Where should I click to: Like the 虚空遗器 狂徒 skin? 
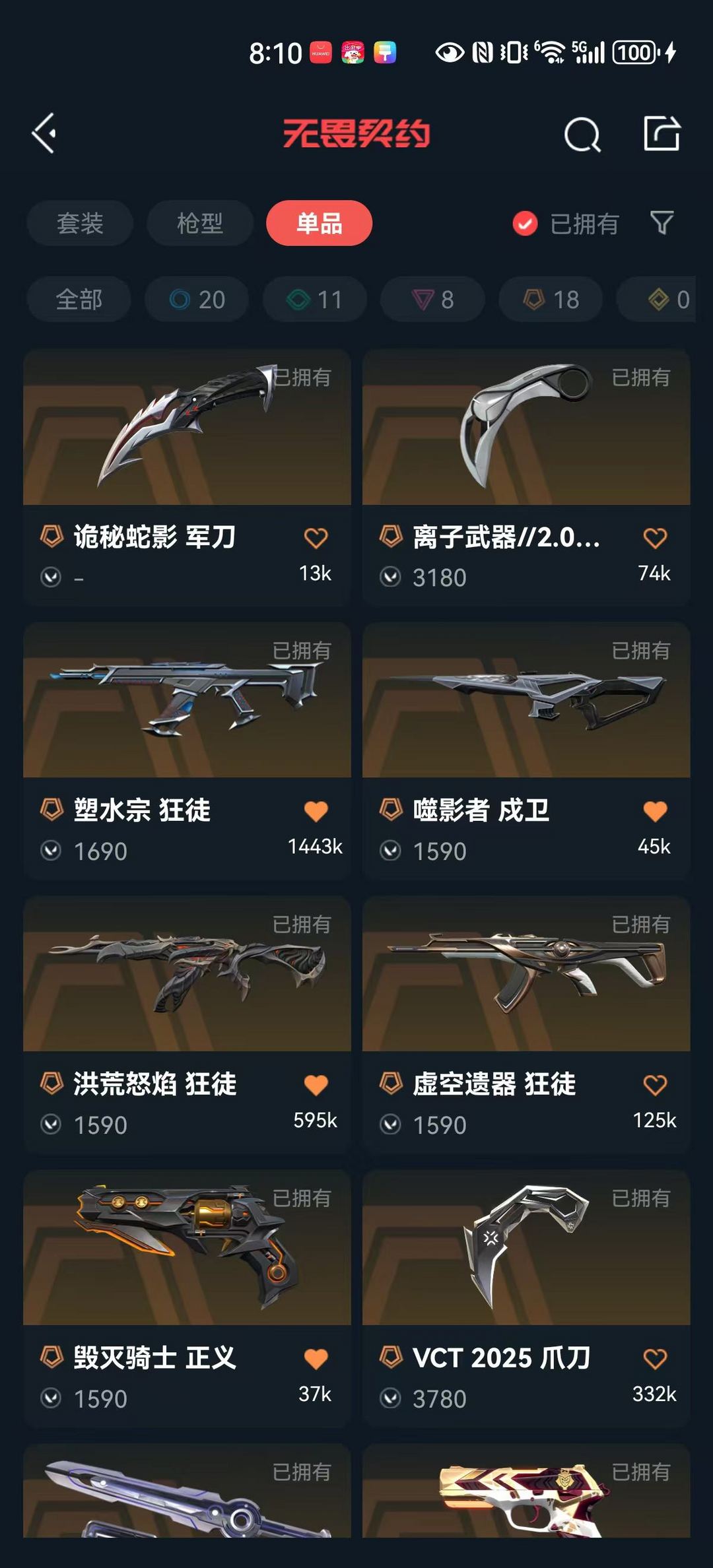click(x=655, y=1085)
